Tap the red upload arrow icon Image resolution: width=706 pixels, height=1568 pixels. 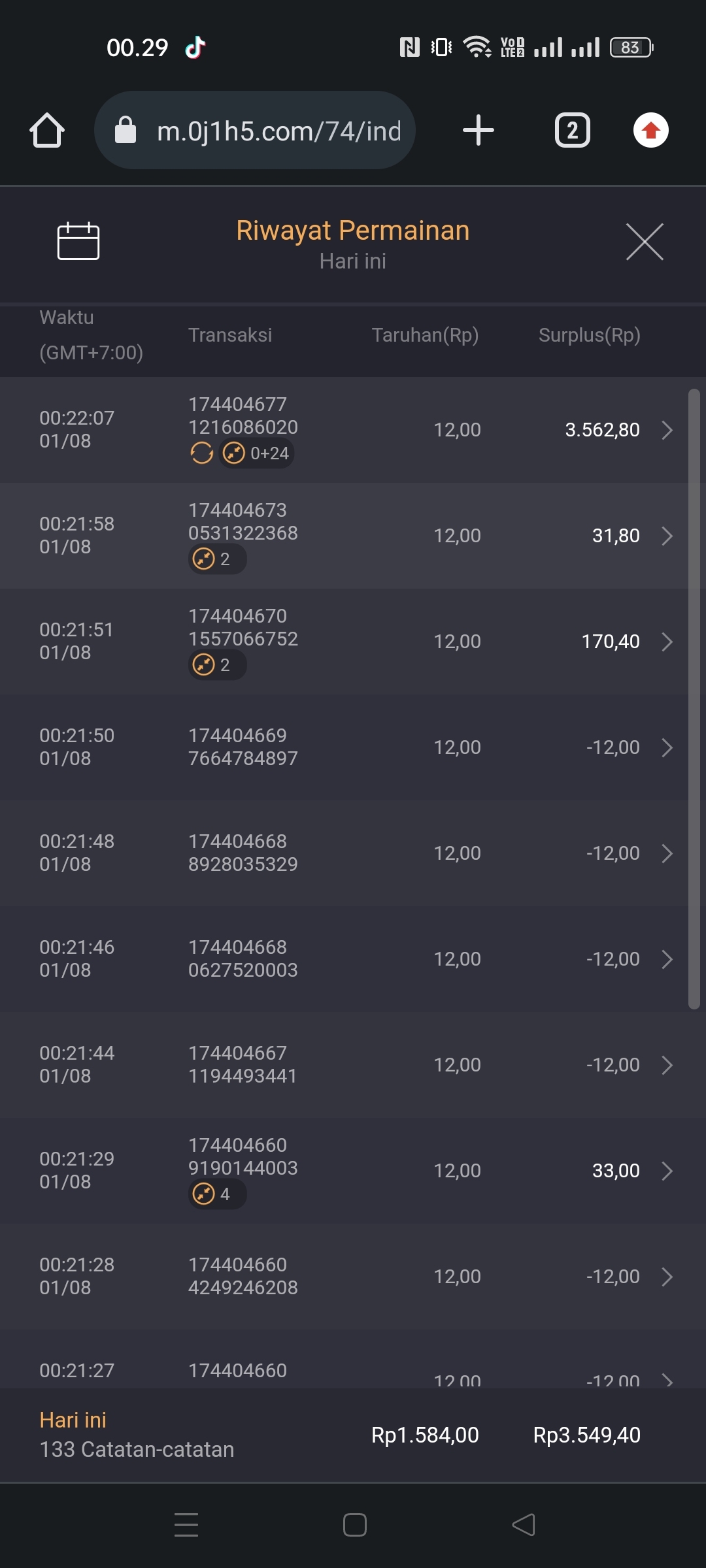coord(650,130)
